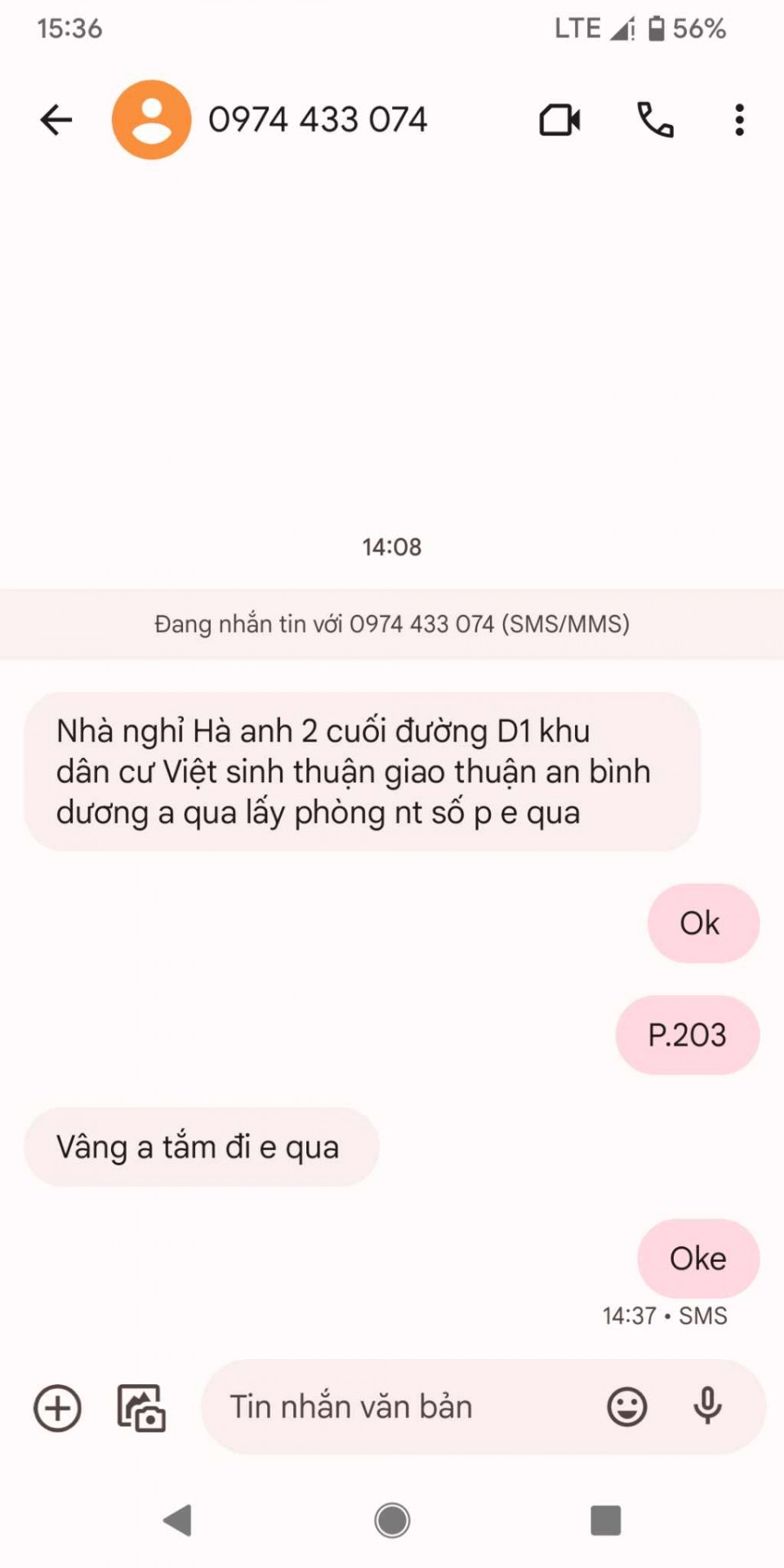
Task: Open the plus attachment options
Action: (x=57, y=1408)
